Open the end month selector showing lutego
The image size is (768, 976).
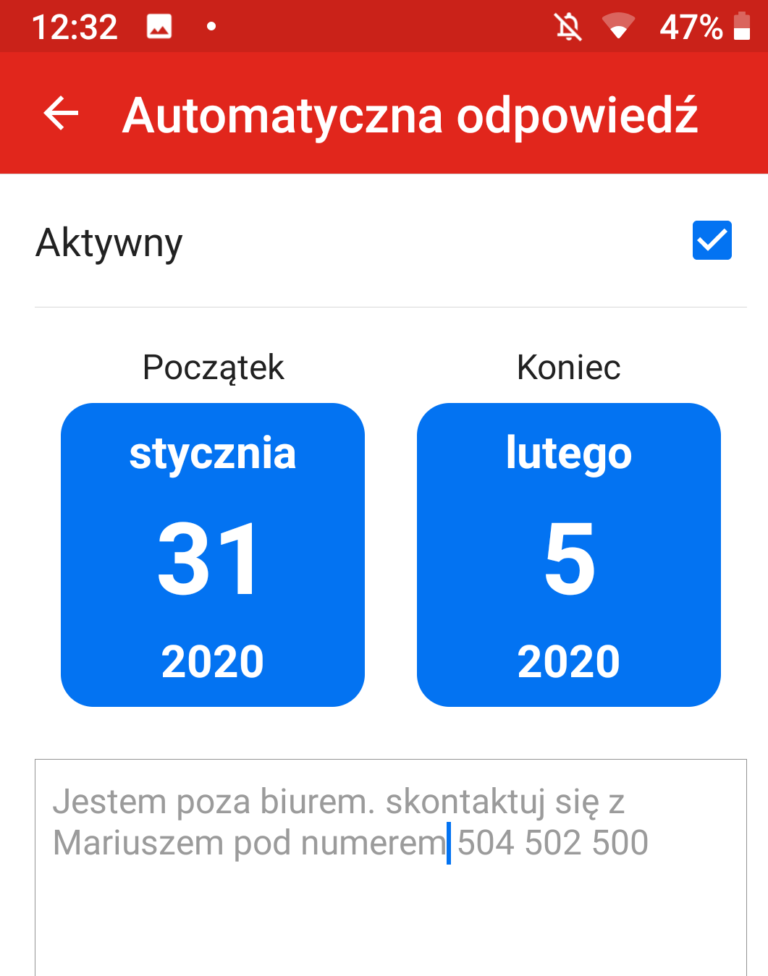pos(568,453)
